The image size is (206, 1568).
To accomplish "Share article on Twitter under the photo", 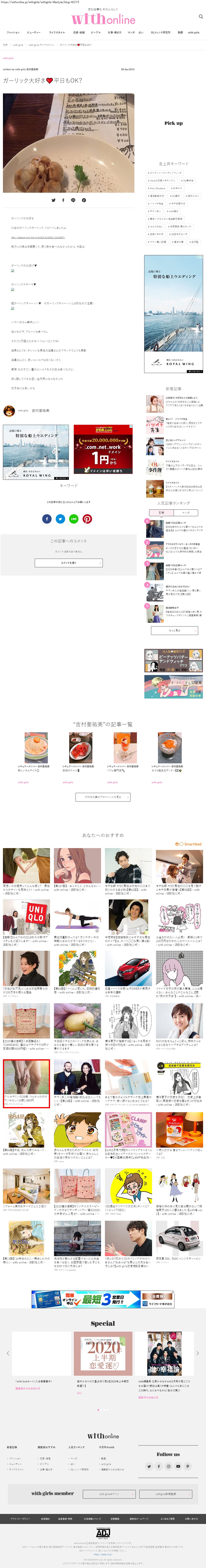I will (x=54, y=200).
